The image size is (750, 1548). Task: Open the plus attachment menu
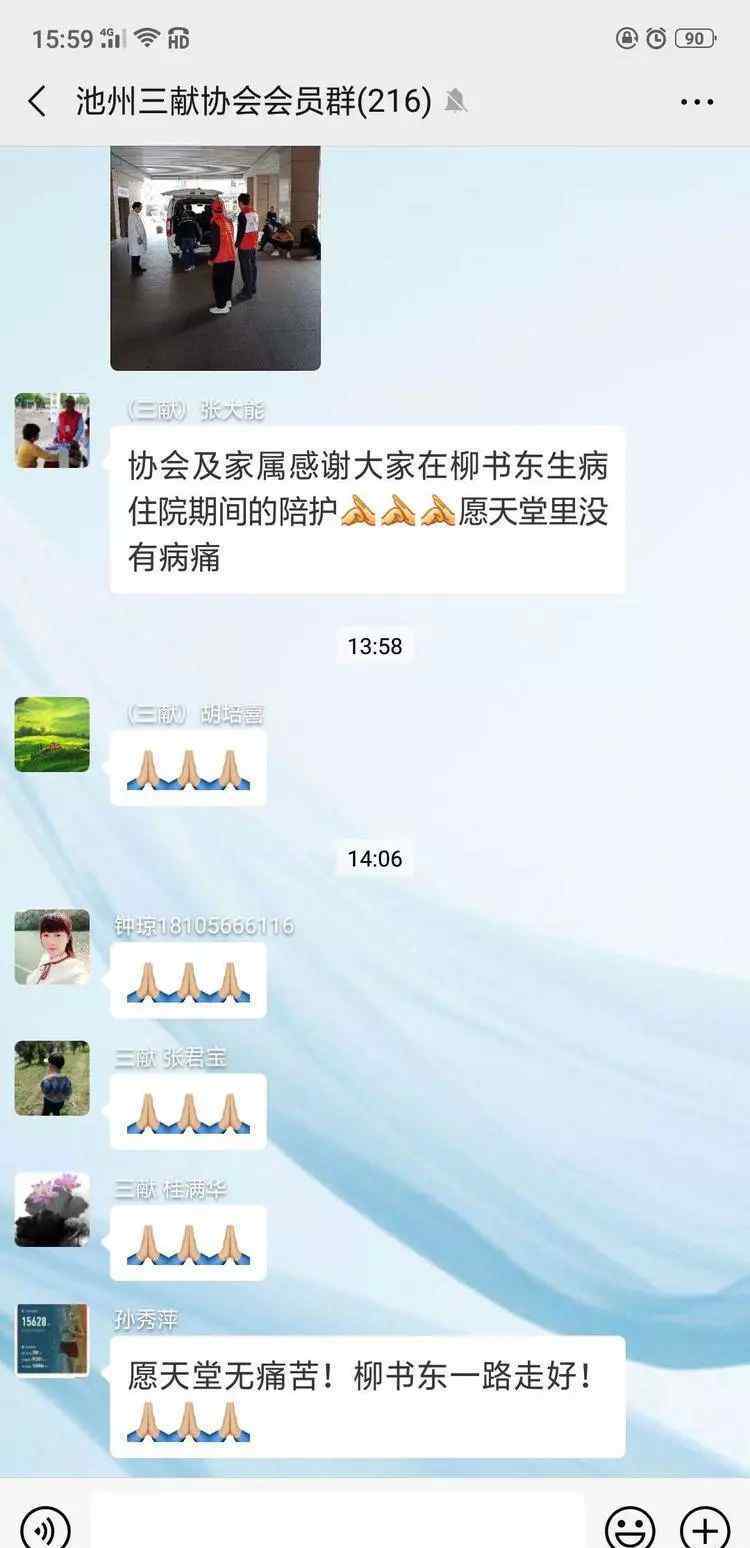705,1527
